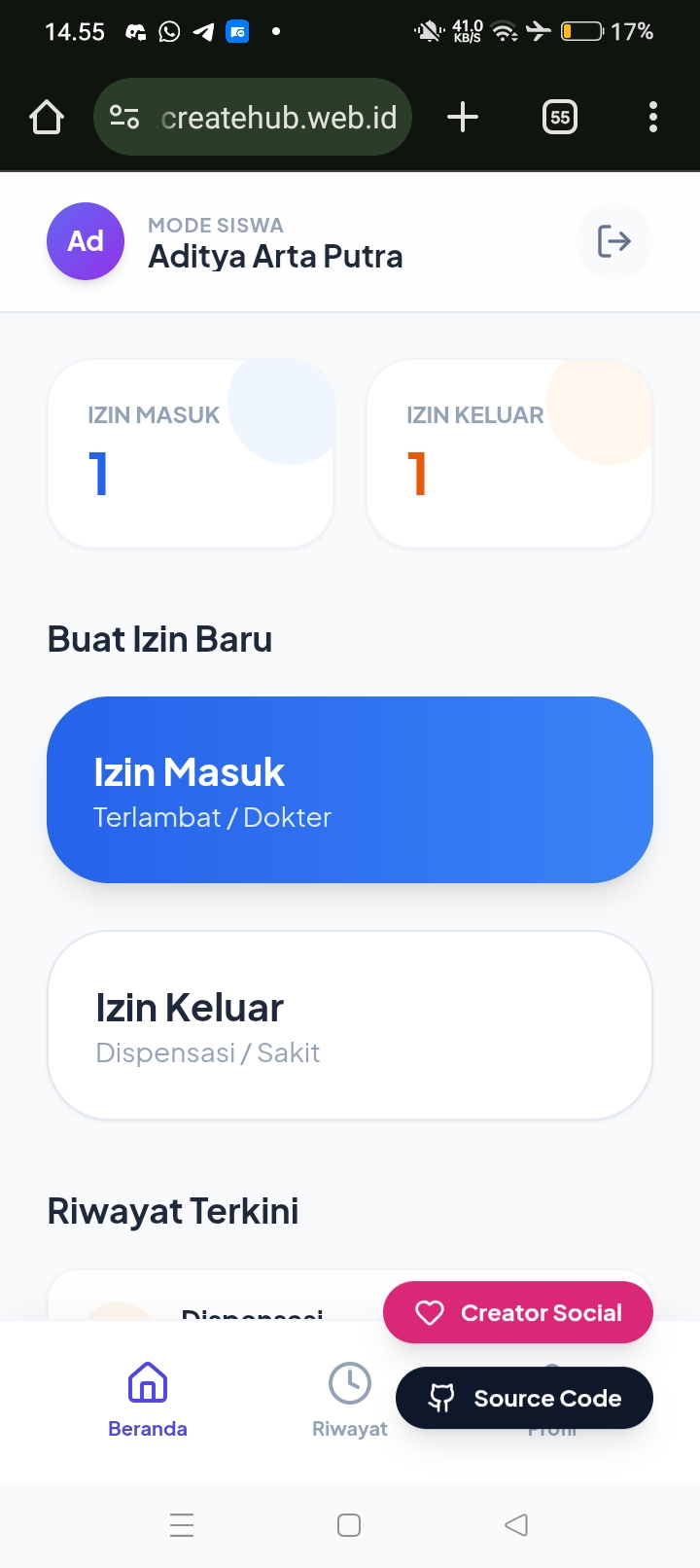
Task: Open the Izin Masuk count card
Action: [191, 453]
